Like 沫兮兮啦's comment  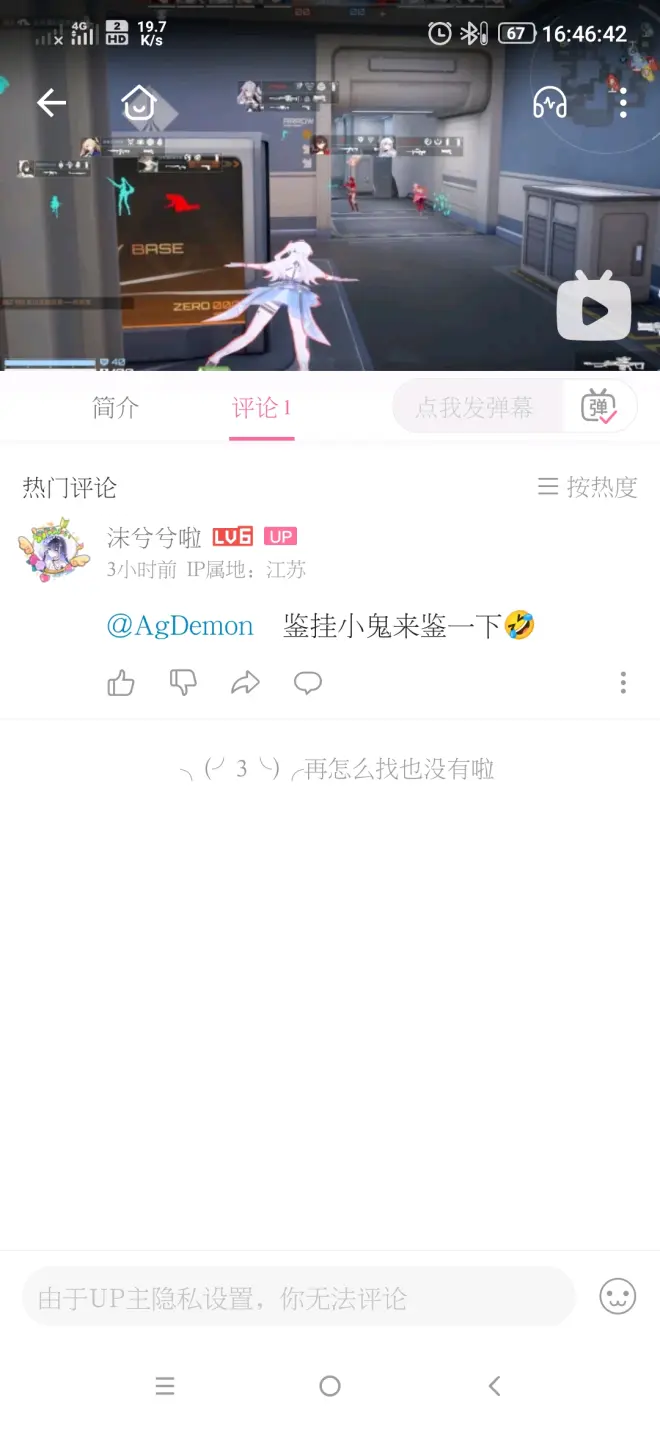121,683
